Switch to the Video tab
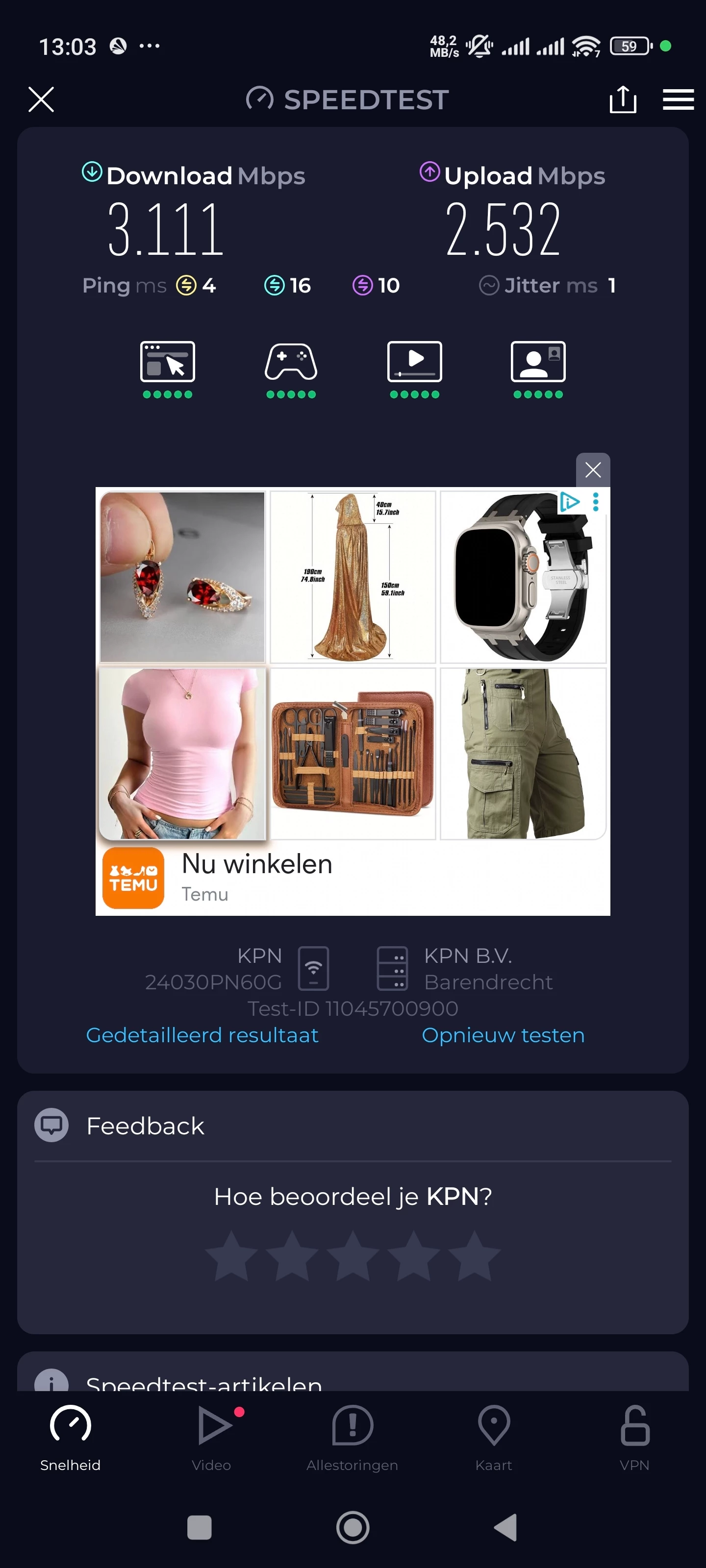The height and width of the screenshot is (1568, 706). click(211, 1438)
